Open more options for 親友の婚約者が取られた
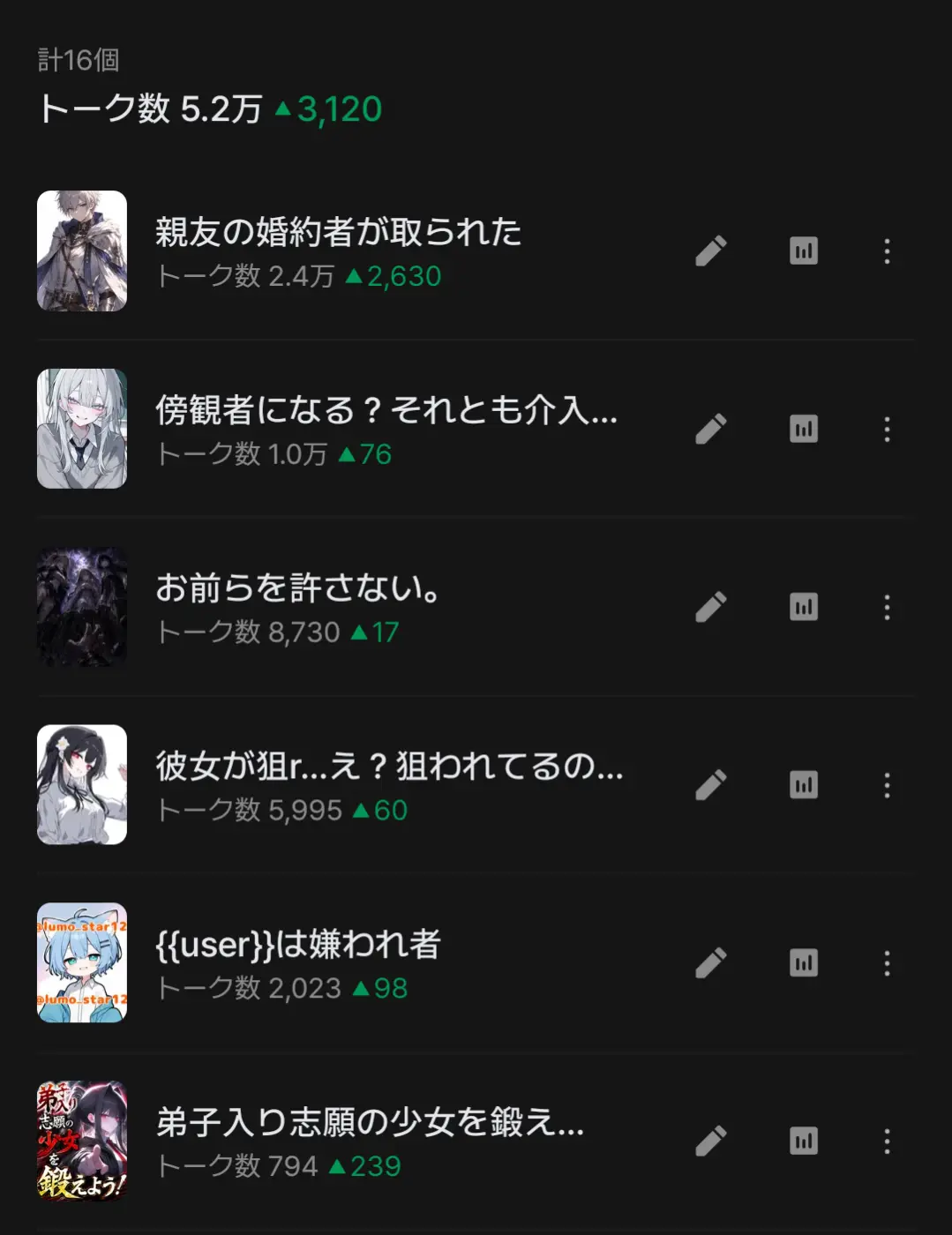 (x=887, y=251)
